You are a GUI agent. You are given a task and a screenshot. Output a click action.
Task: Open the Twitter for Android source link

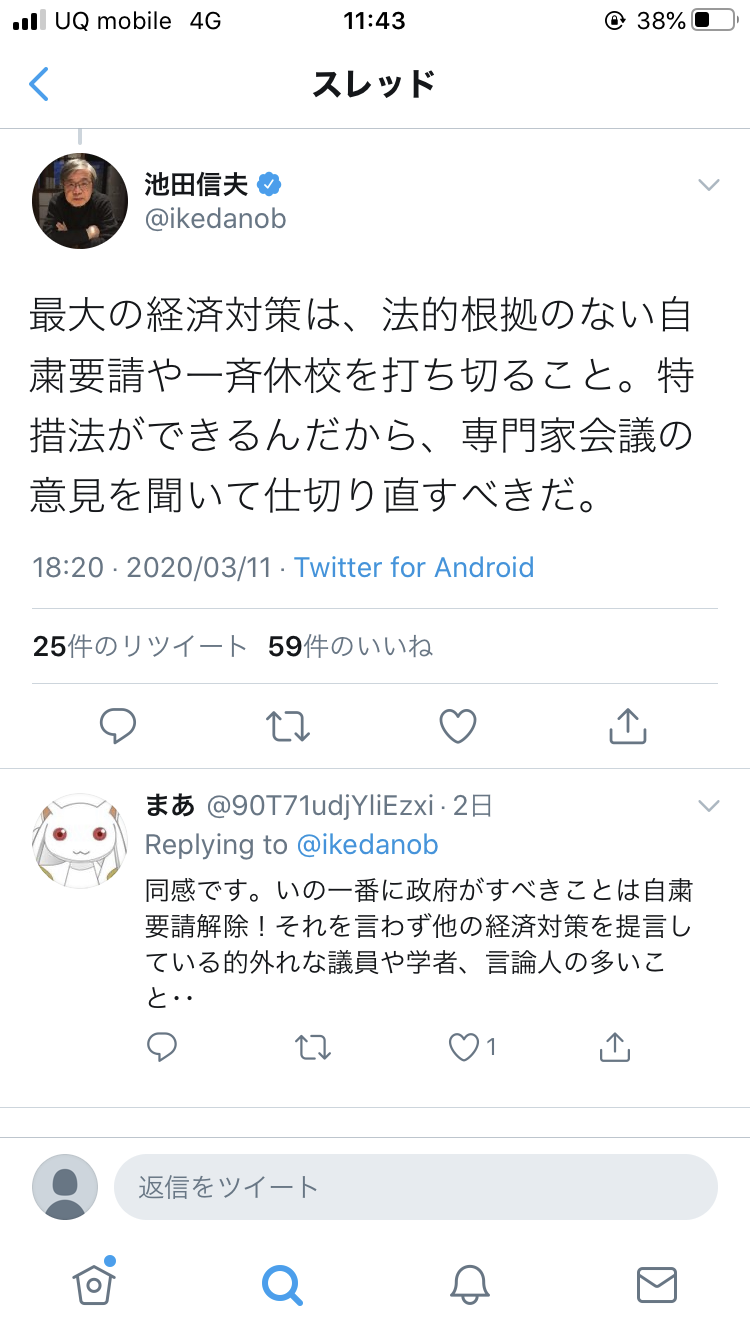point(414,568)
